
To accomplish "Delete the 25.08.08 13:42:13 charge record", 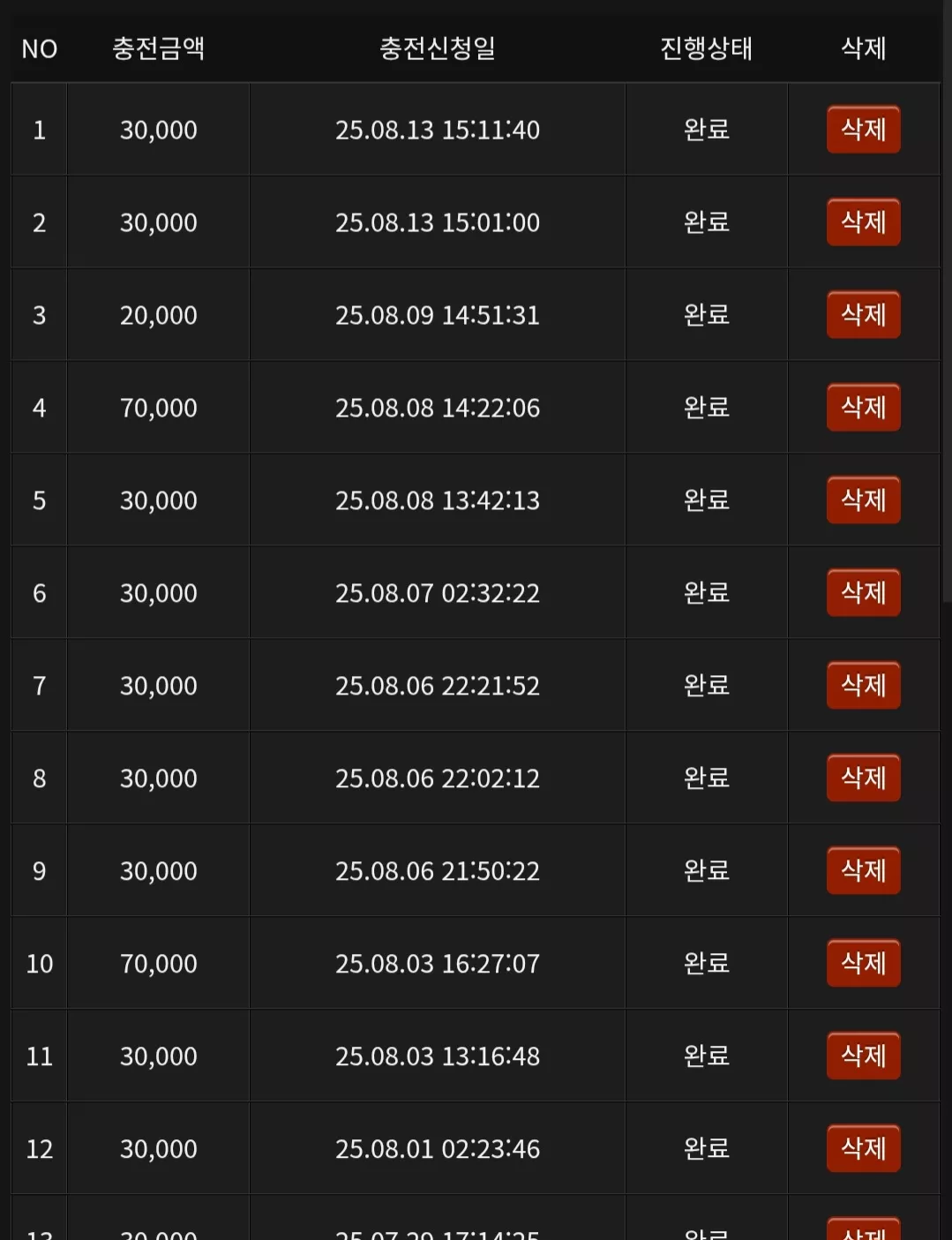I will point(863,500).
